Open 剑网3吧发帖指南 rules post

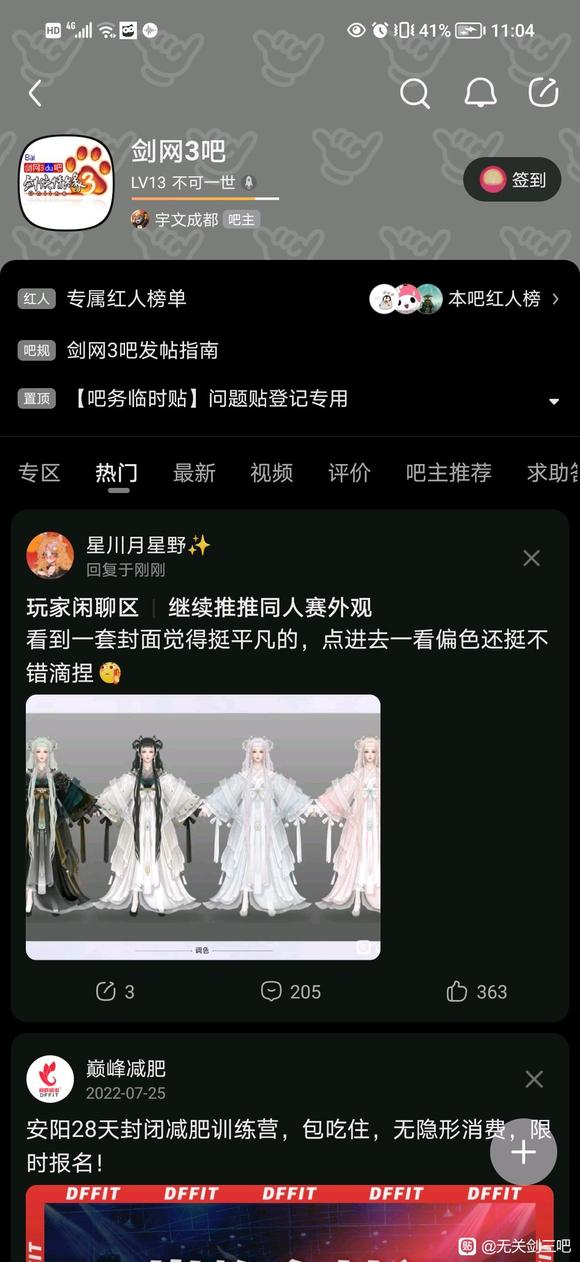[142, 350]
